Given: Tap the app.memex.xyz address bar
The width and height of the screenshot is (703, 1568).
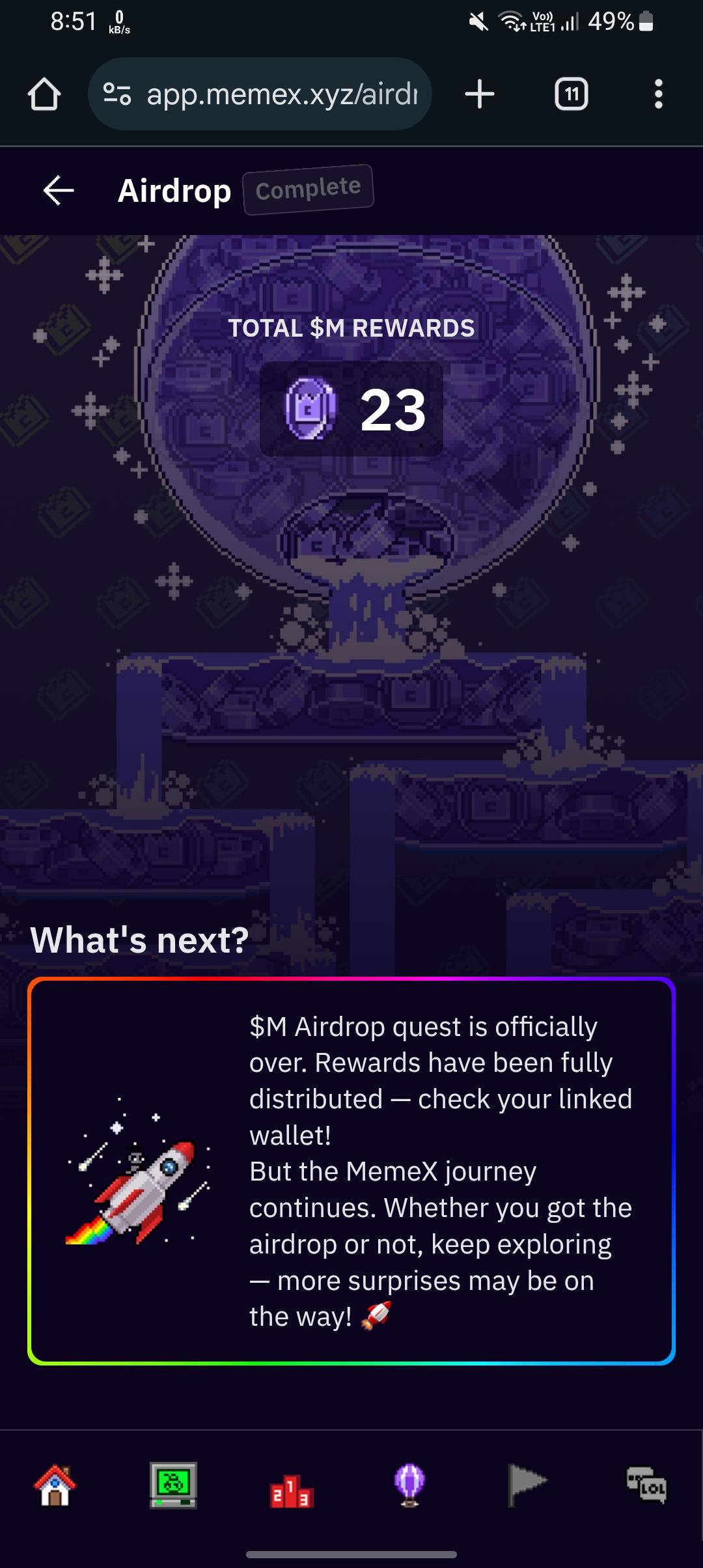Looking at the screenshot, I should (281, 94).
